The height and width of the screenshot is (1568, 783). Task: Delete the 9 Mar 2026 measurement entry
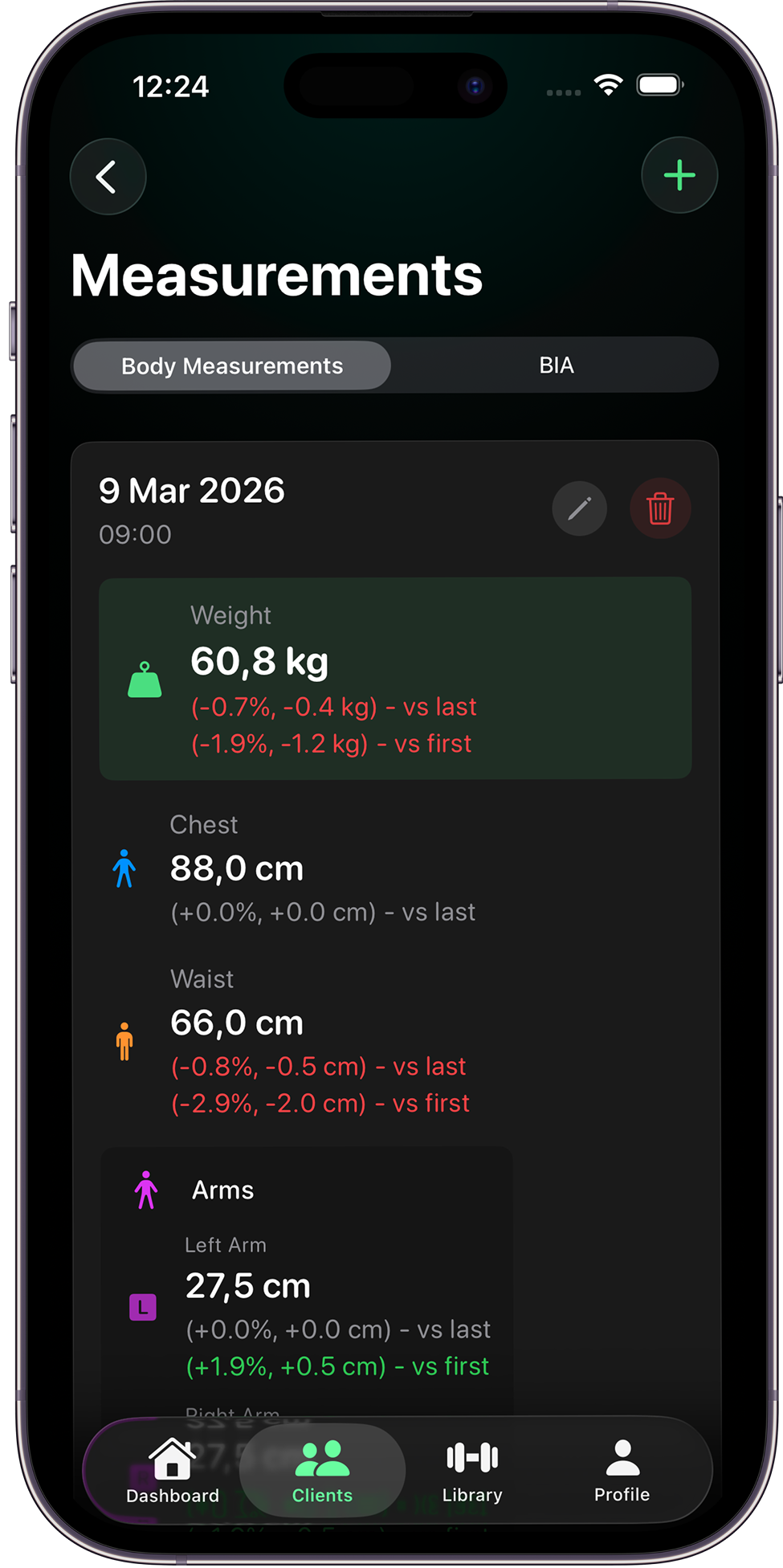point(660,508)
